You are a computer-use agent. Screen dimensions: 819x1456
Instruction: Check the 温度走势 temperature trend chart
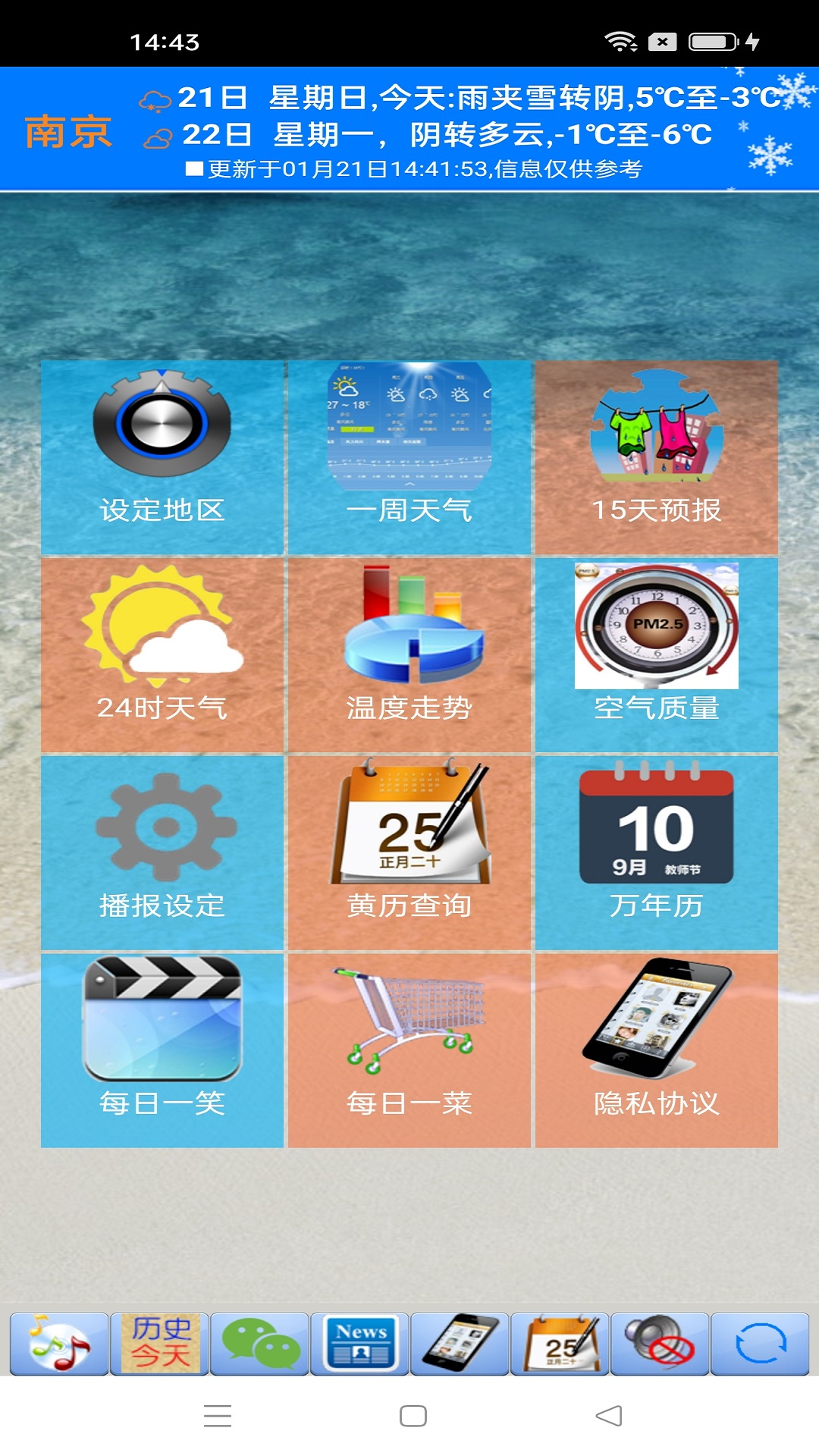pos(409,652)
